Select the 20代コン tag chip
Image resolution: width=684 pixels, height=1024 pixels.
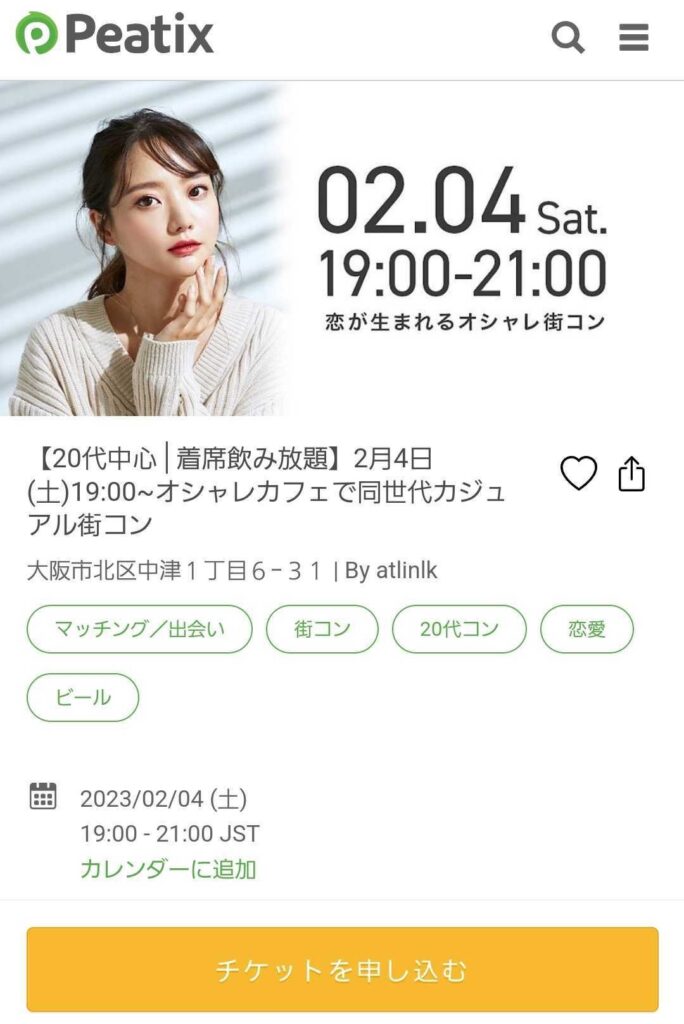[x=459, y=629]
